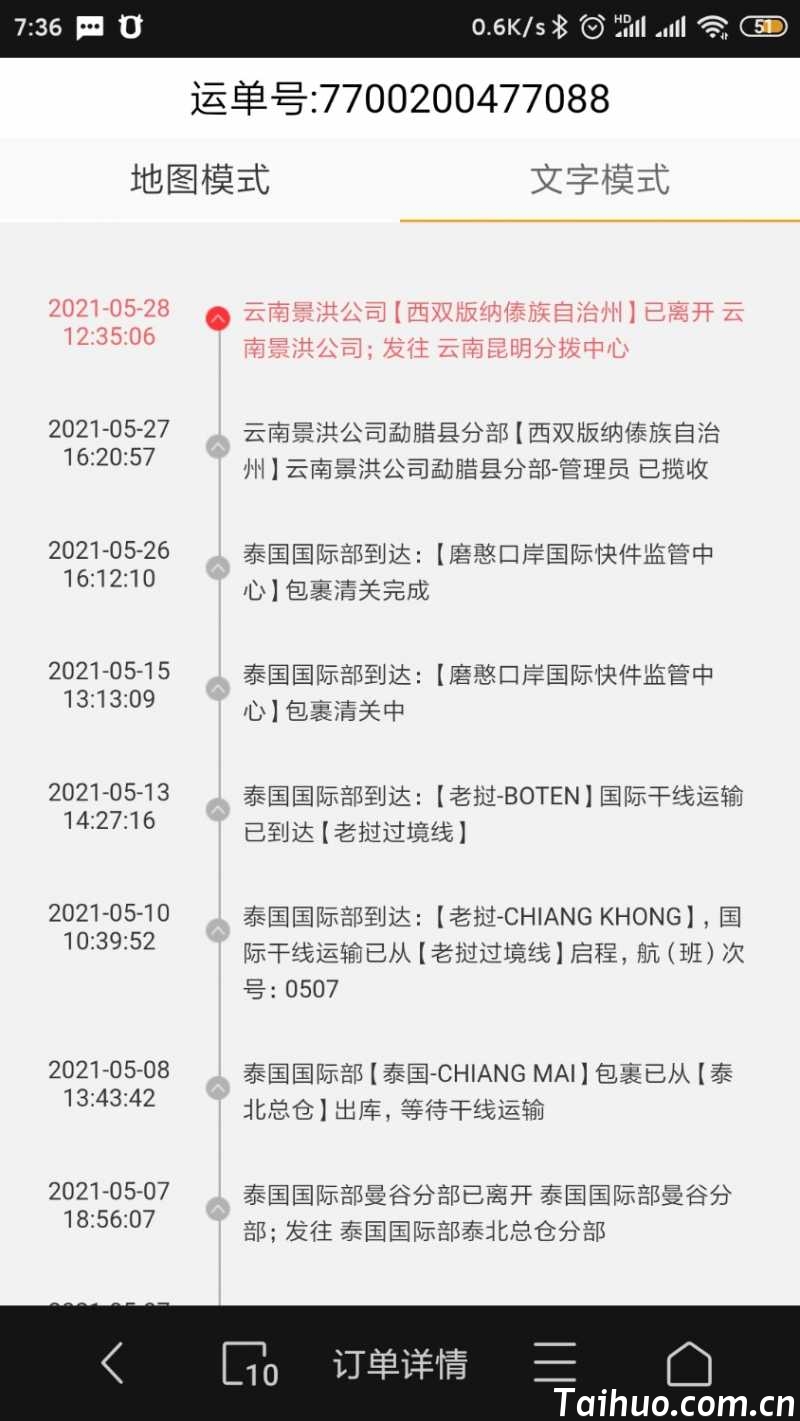Open the browser menu with three lines
This screenshot has width=800, height=1421.
click(554, 1363)
